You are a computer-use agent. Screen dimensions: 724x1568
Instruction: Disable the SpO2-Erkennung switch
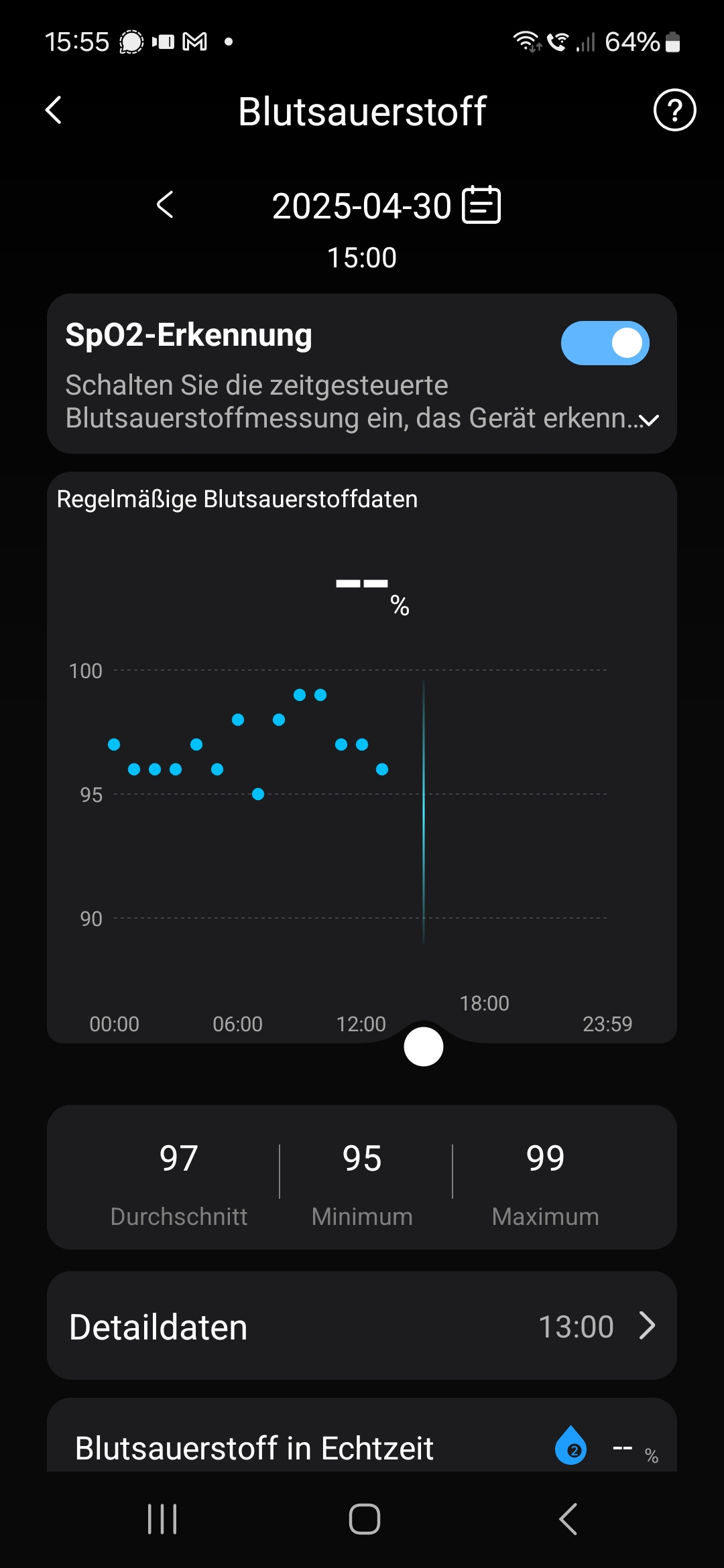605,343
